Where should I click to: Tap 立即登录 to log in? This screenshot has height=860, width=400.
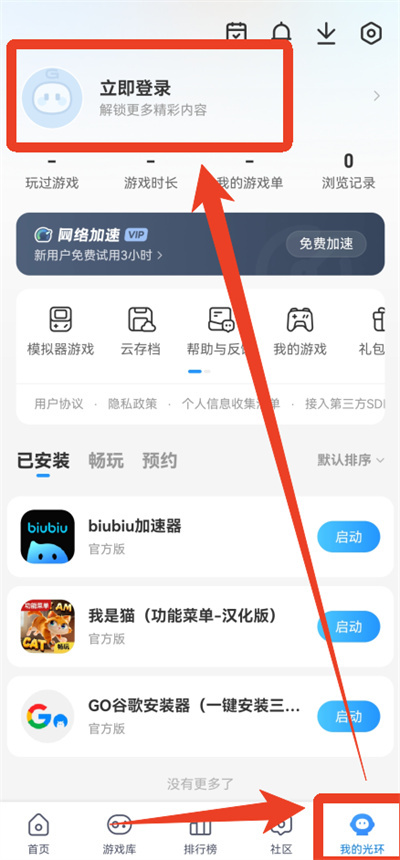[136, 88]
